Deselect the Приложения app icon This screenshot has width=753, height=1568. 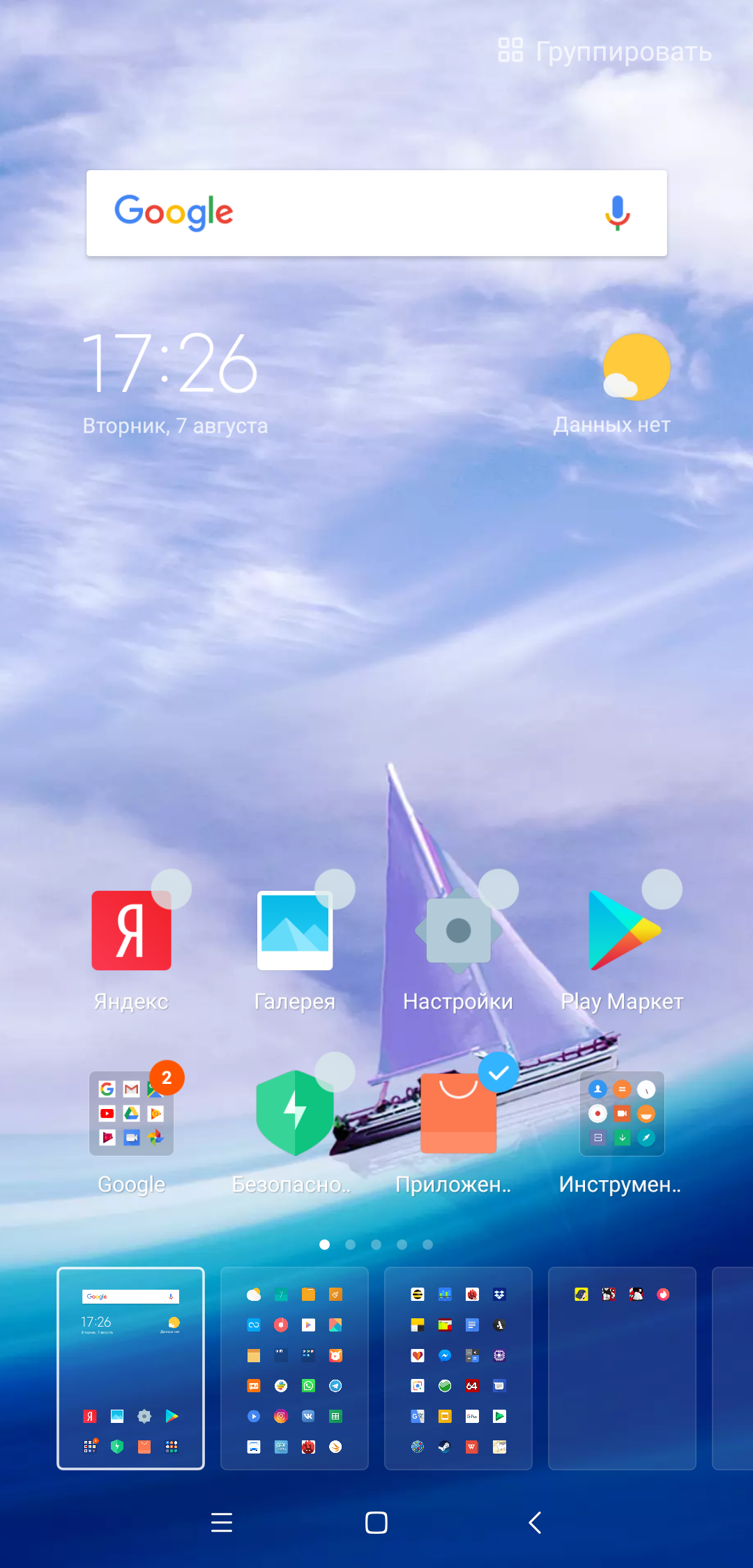458,1113
